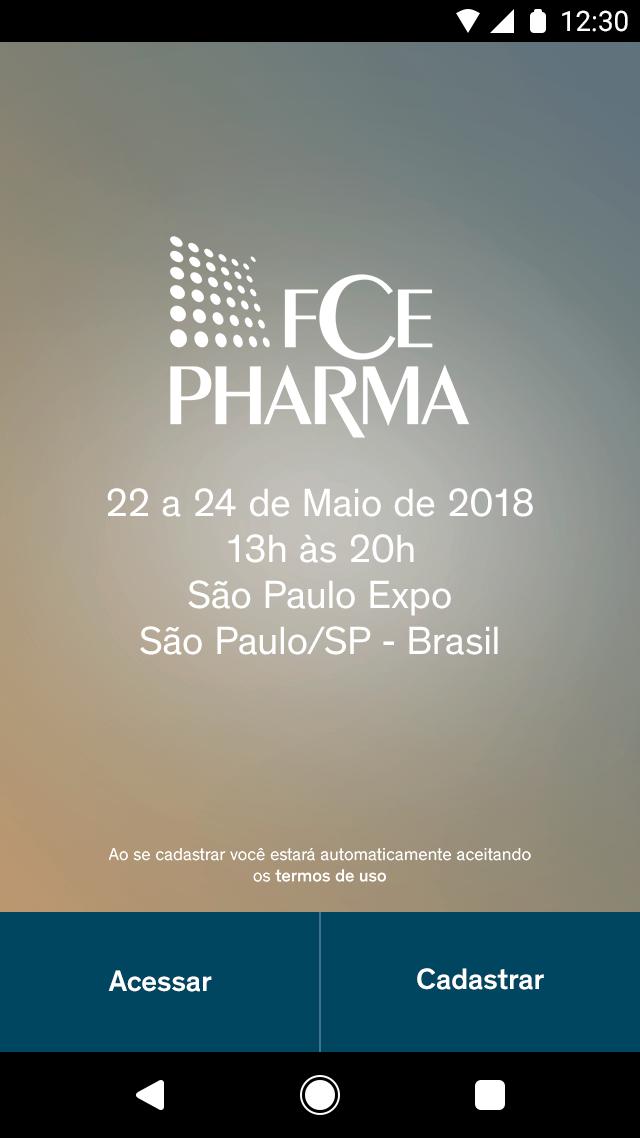Tap the system home button
The height and width of the screenshot is (1138, 640).
[320, 1095]
